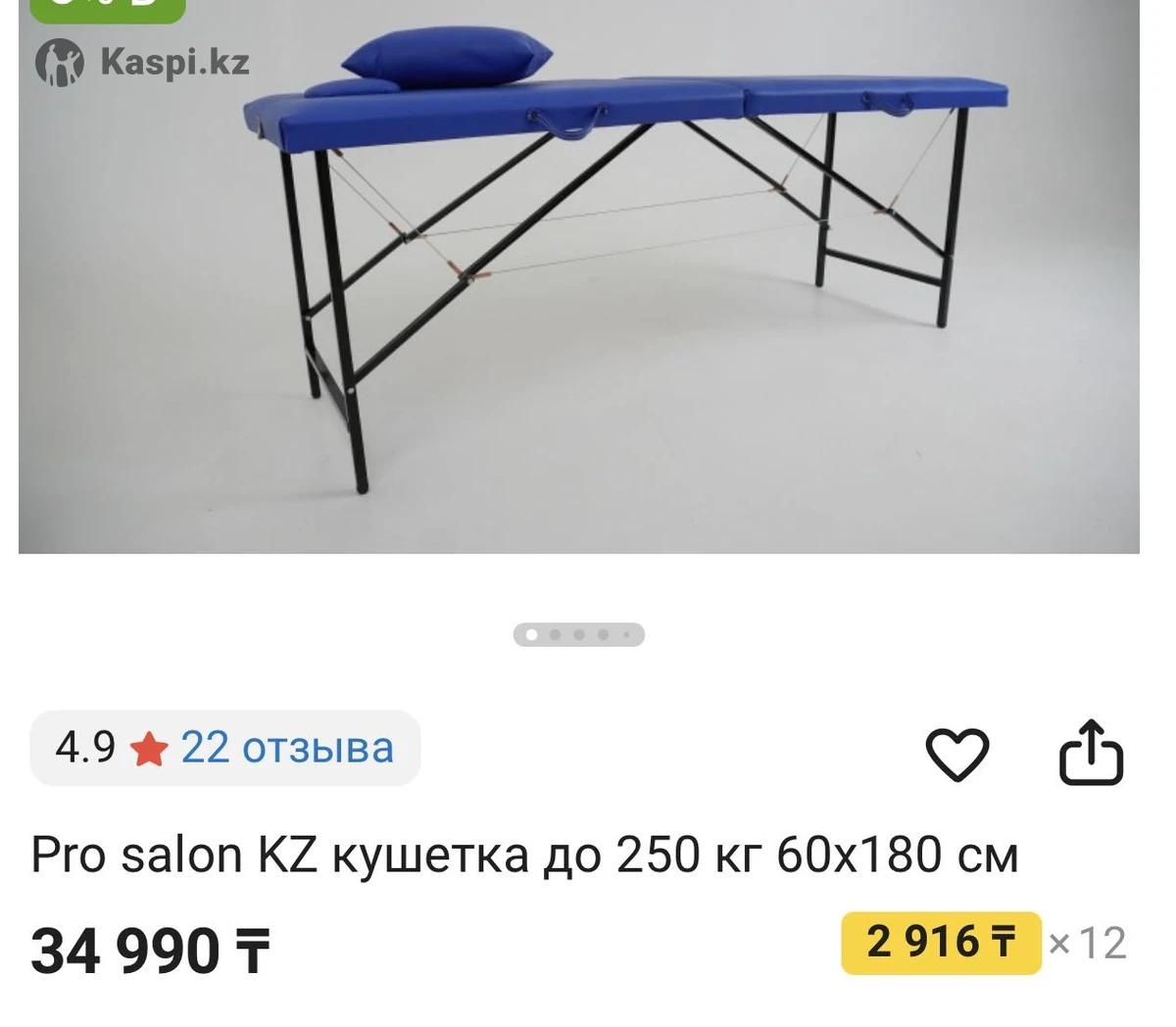Share this product listing
Screen dimensions: 1176x1027
pos(1091,753)
